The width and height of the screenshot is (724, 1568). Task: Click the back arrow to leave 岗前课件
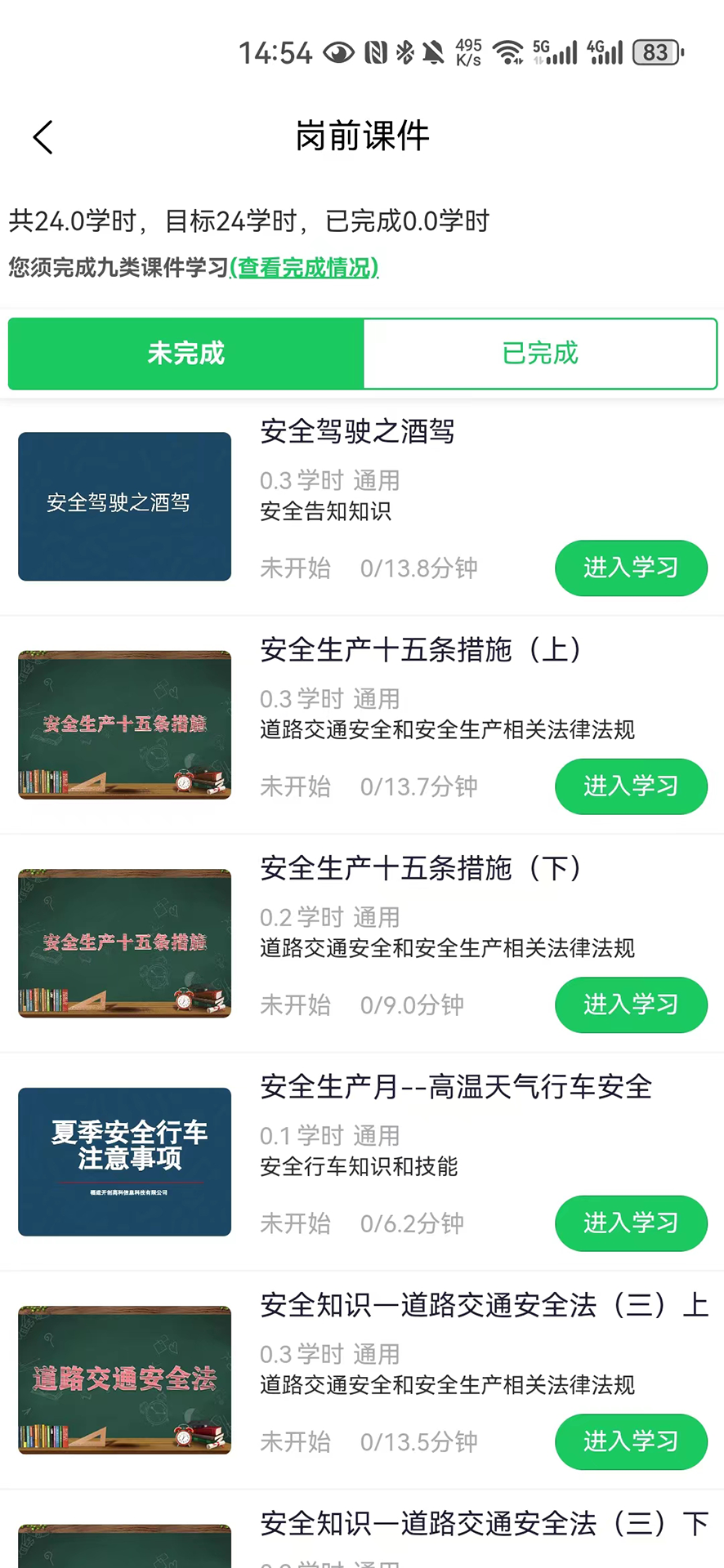click(42, 136)
